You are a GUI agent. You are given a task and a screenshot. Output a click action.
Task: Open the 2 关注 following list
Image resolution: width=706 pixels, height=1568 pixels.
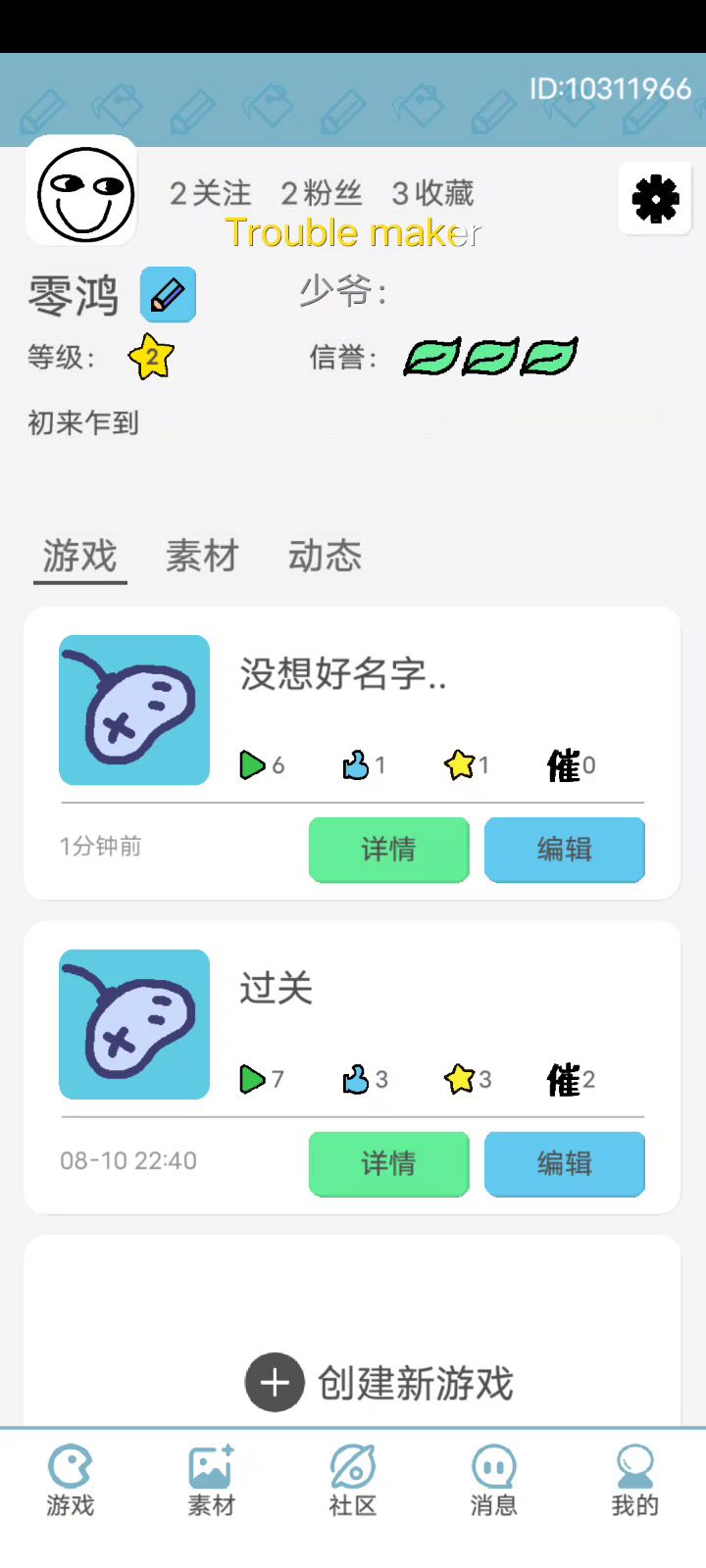(210, 193)
